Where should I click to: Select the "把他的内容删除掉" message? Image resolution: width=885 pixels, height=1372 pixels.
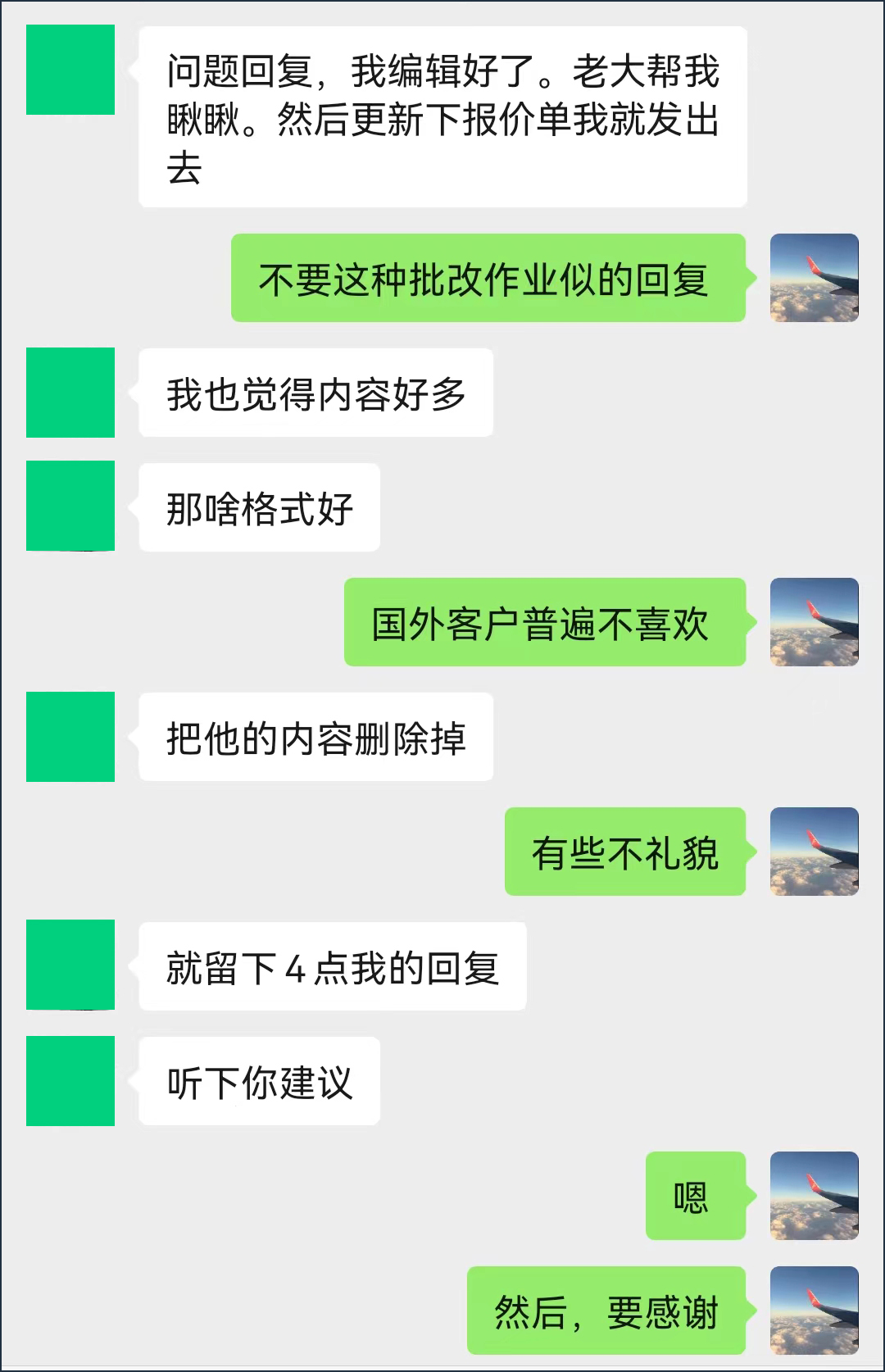click(315, 738)
